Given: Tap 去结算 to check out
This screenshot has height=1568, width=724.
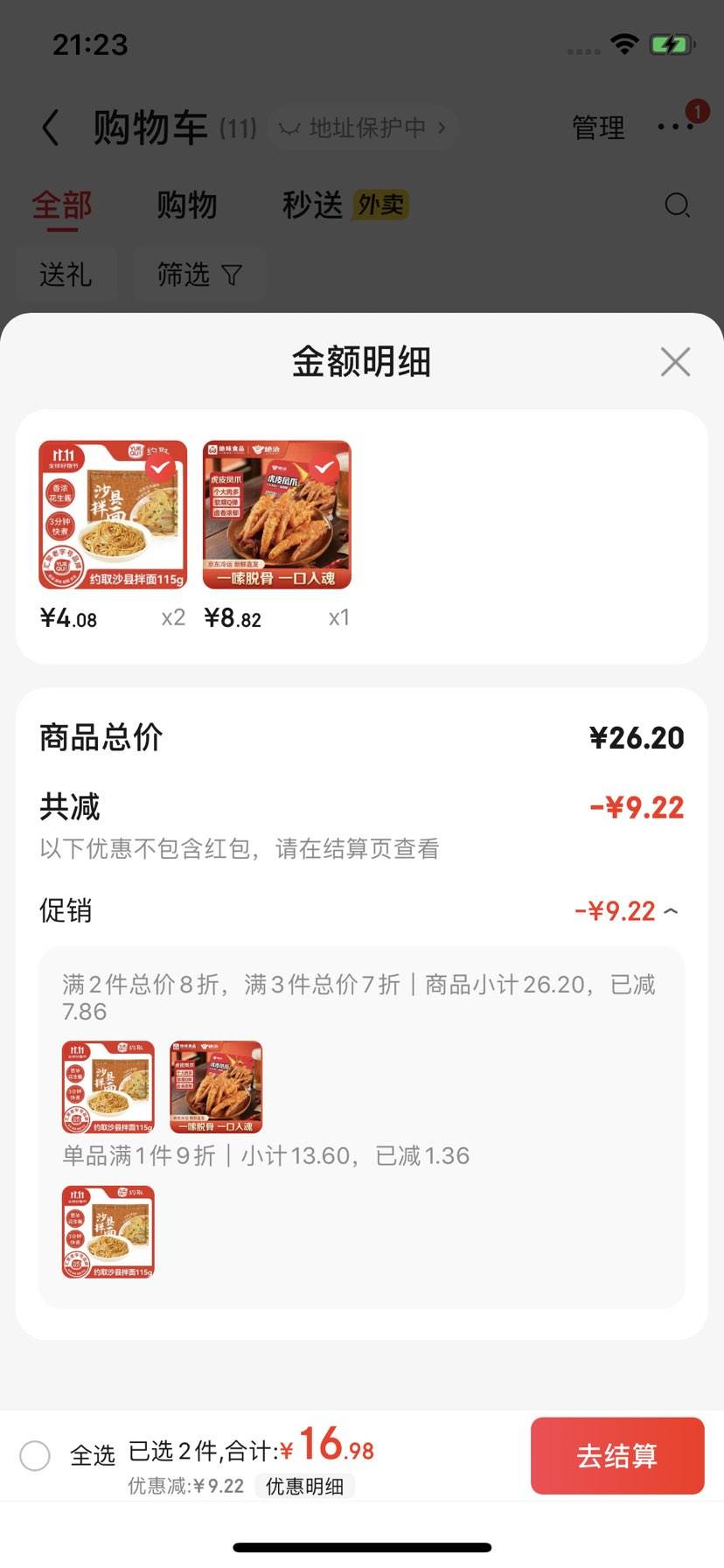Looking at the screenshot, I should (x=617, y=1455).
